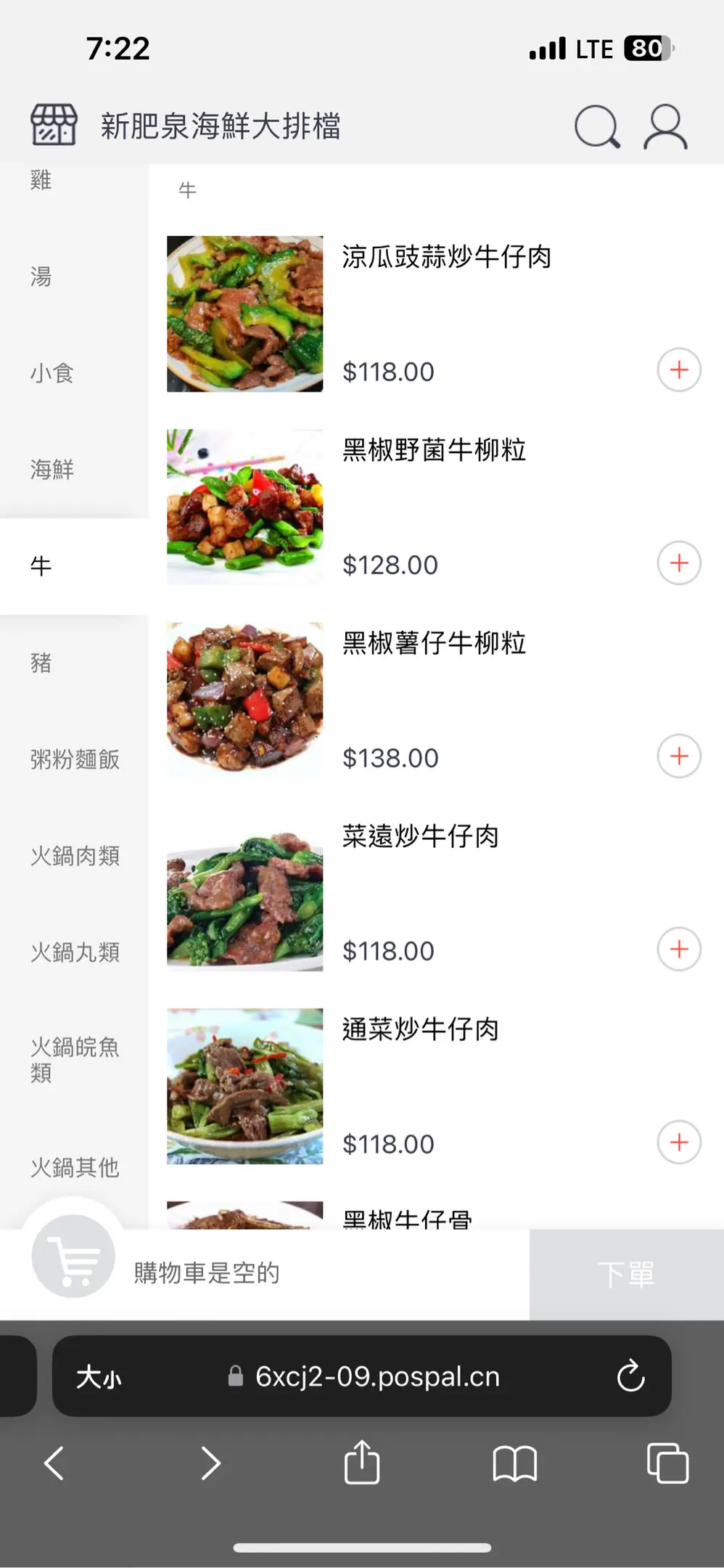Show open browser tabs
724x1568 pixels.
point(667,1463)
